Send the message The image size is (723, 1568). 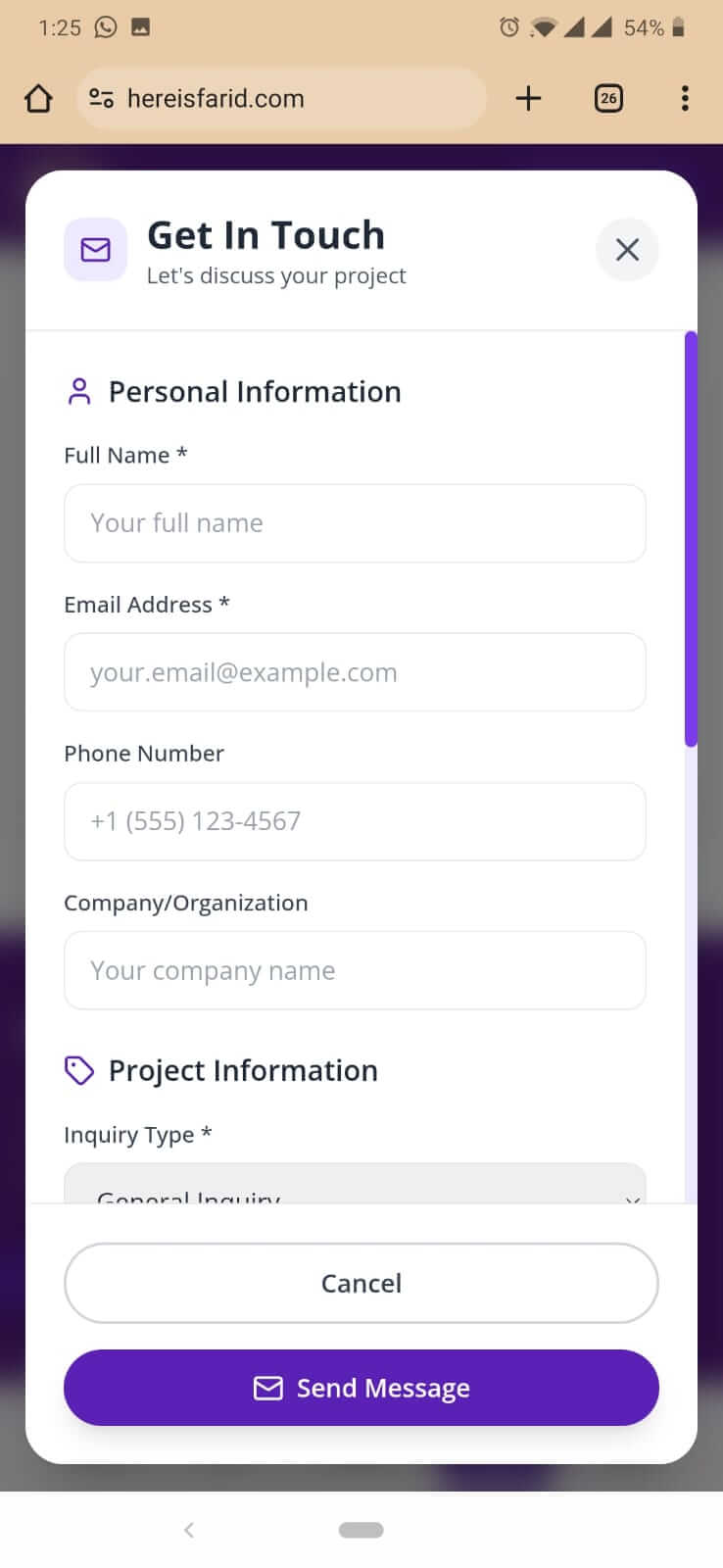pos(361,1388)
